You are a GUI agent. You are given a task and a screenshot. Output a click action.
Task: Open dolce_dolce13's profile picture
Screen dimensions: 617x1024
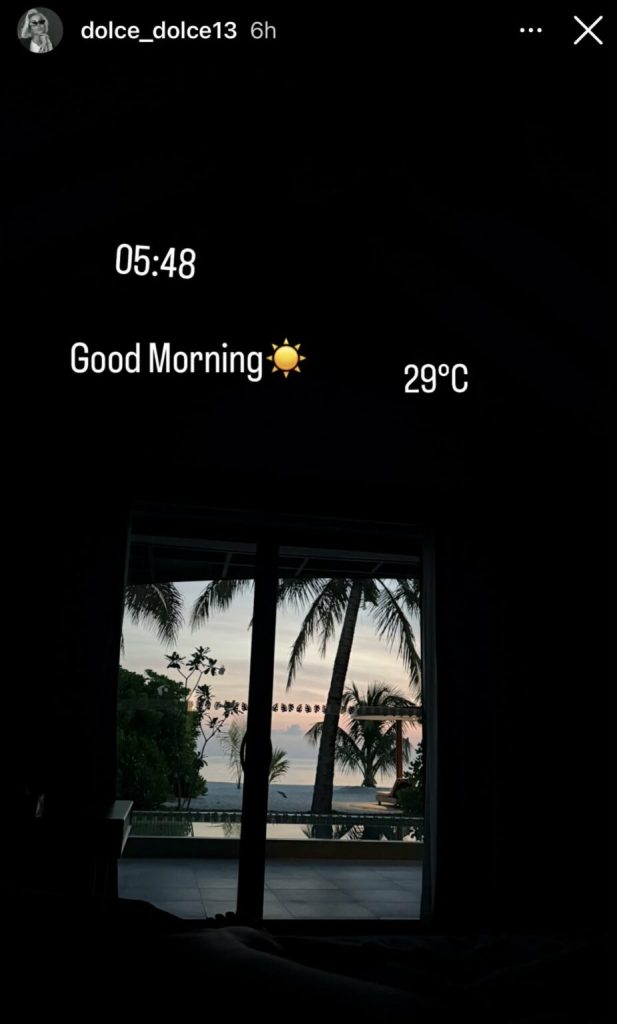pyautogui.click(x=40, y=30)
